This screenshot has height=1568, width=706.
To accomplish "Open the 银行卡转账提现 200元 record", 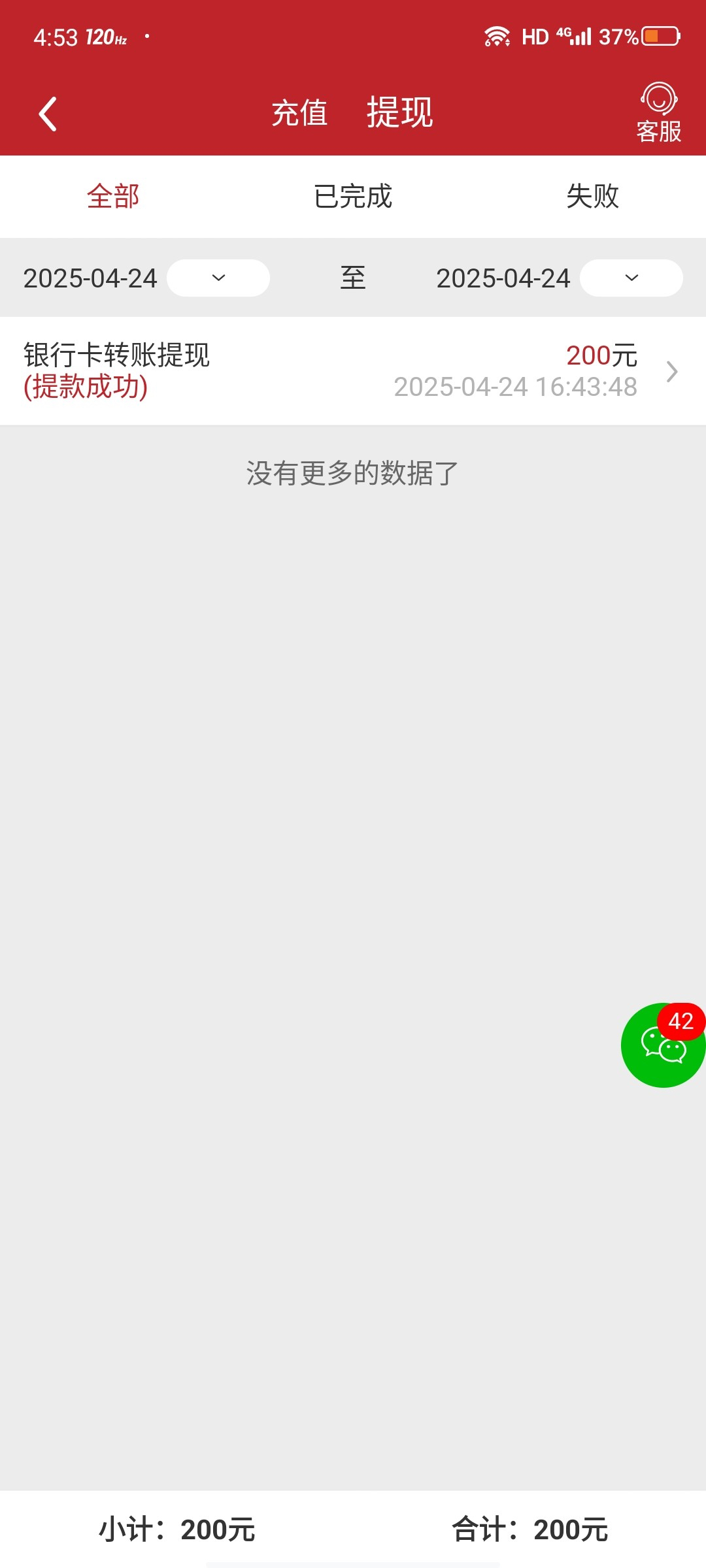I will 353,371.
